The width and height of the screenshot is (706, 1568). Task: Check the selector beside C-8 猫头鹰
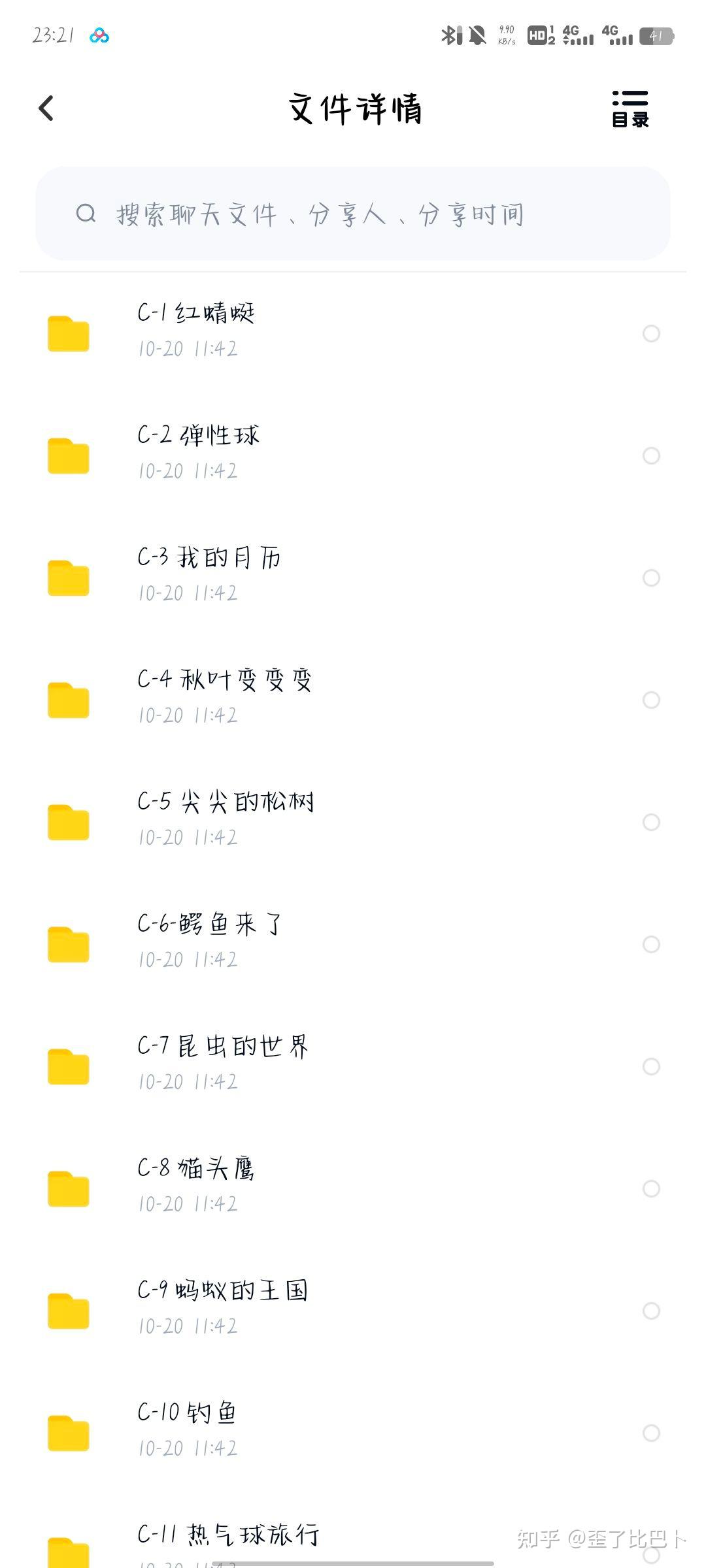point(651,1188)
